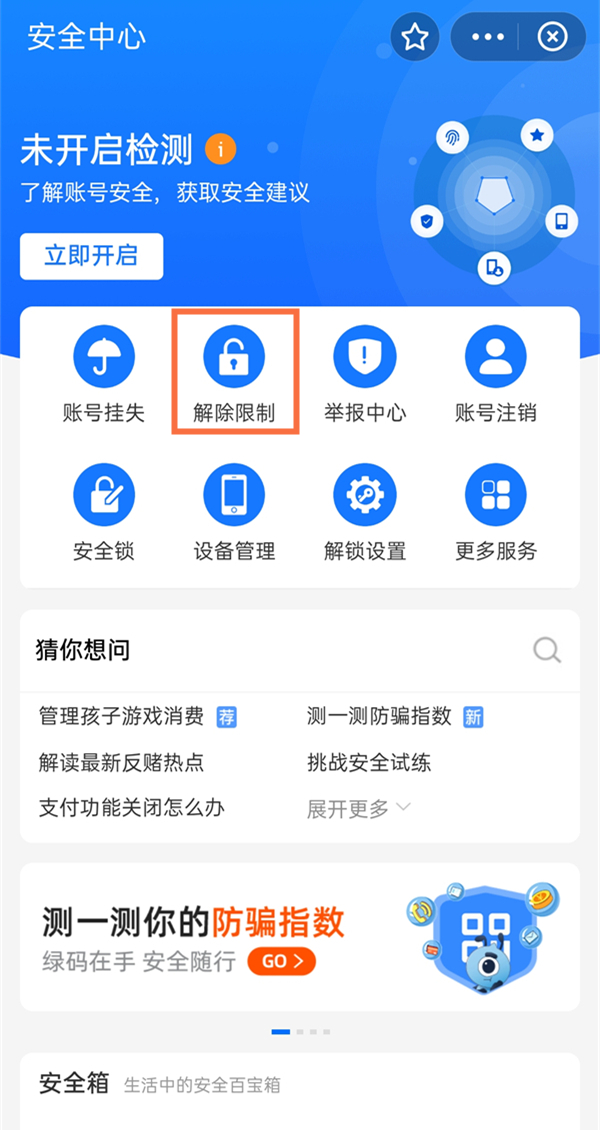Expand 展开更多 questions

[x=358, y=808]
